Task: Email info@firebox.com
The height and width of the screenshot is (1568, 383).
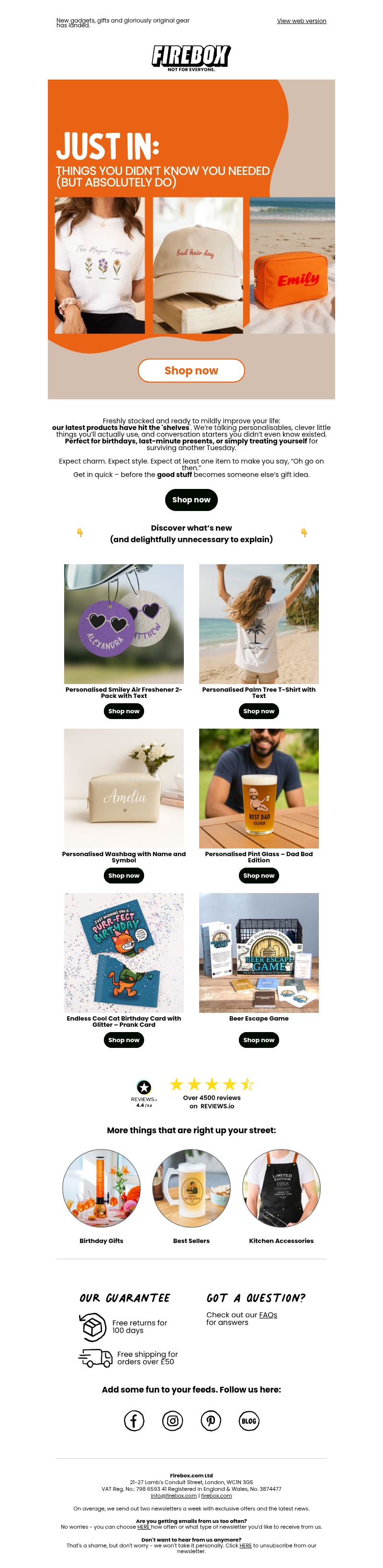Action: (173, 1496)
